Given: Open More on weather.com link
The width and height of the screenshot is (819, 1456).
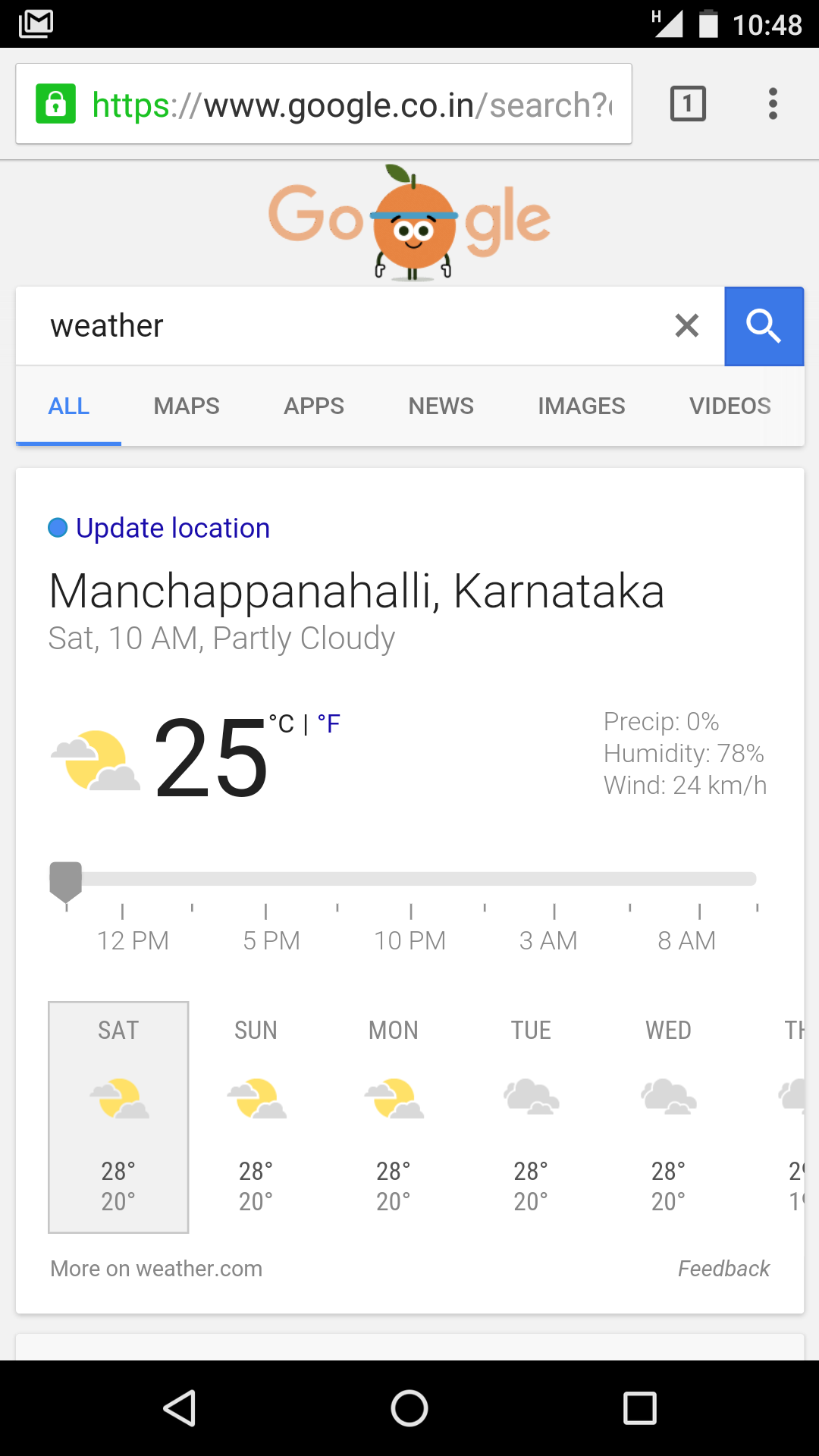Looking at the screenshot, I should [x=156, y=1269].
